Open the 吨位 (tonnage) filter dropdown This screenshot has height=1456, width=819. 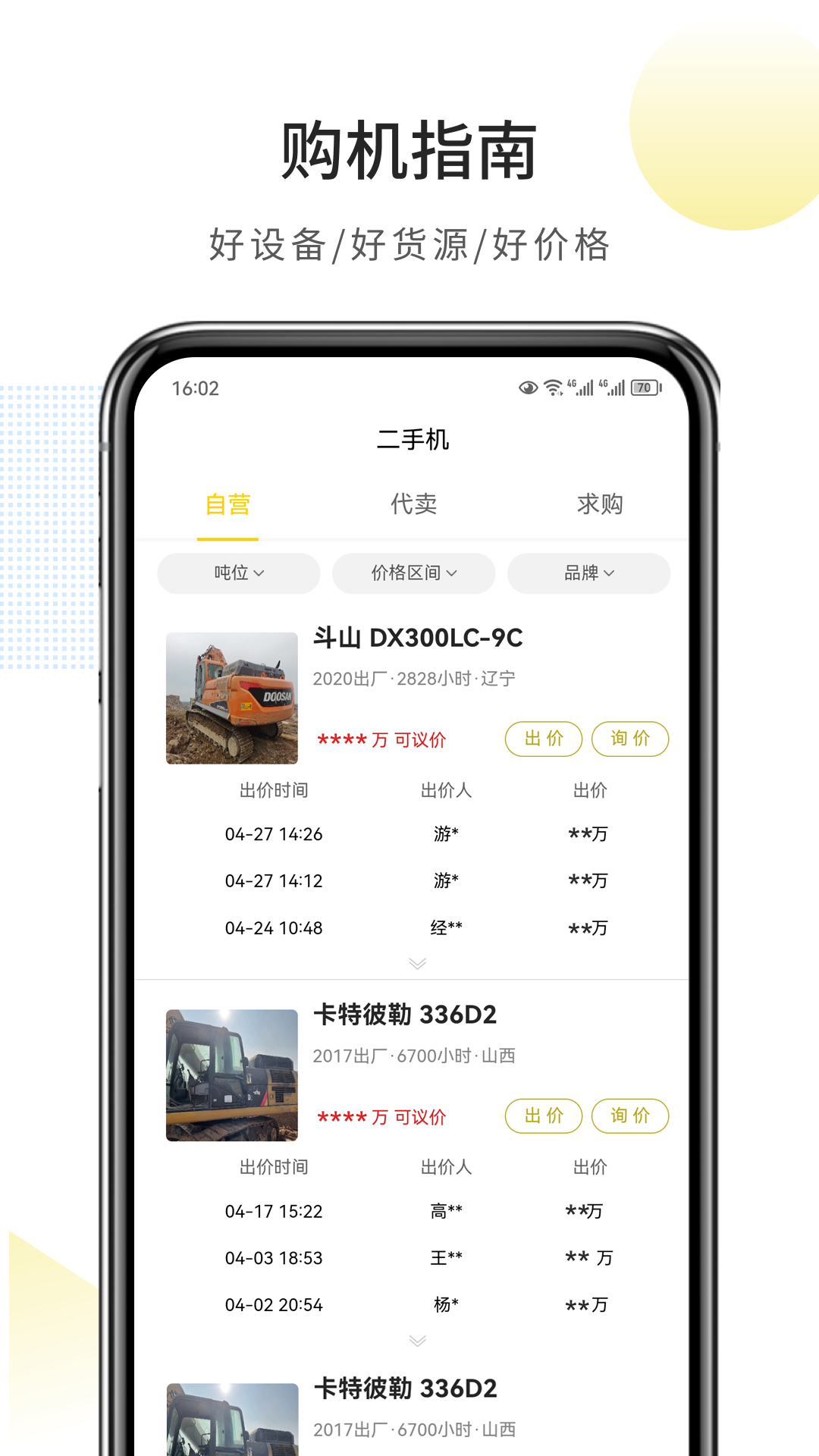coord(238,573)
